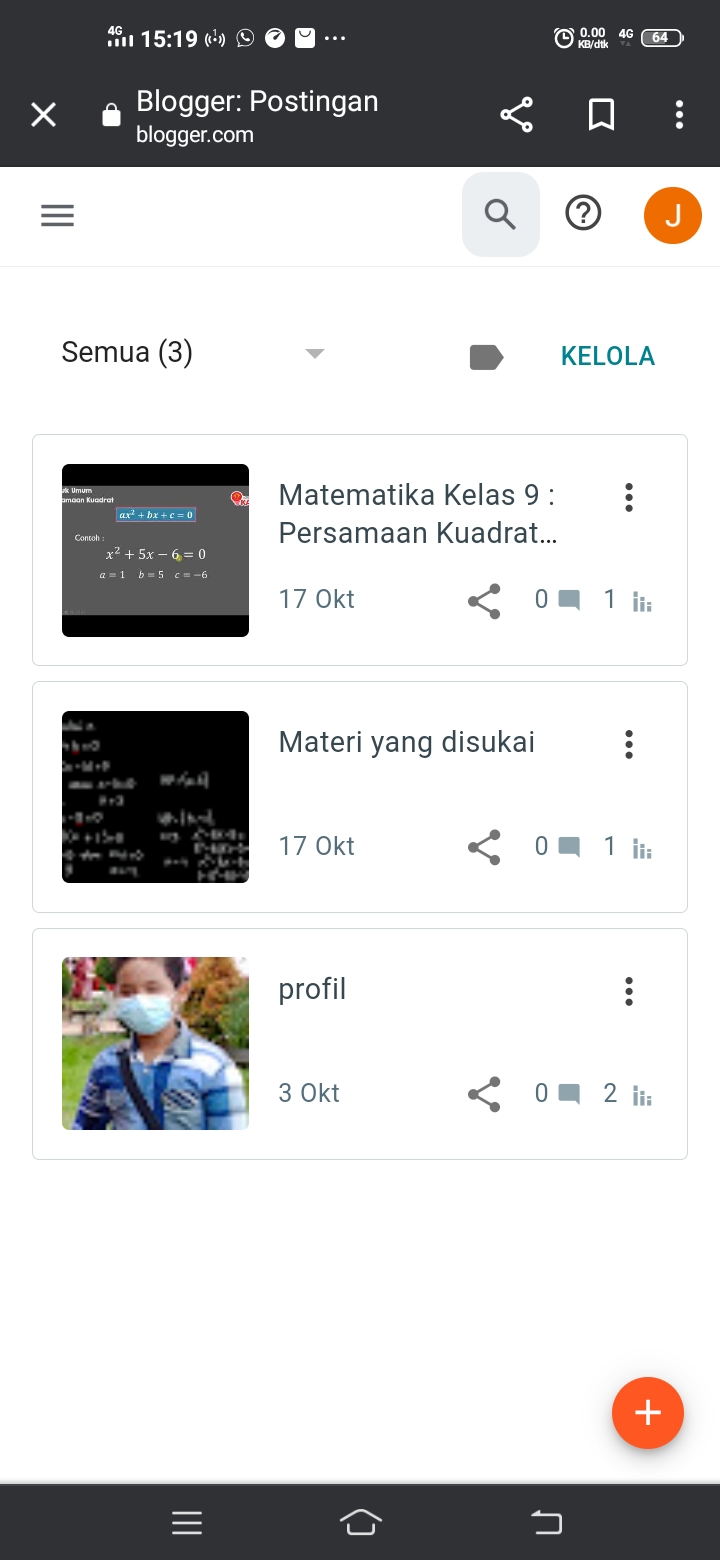The width and height of the screenshot is (720, 1560).
Task: Open the orange J account avatar
Action: 672,215
